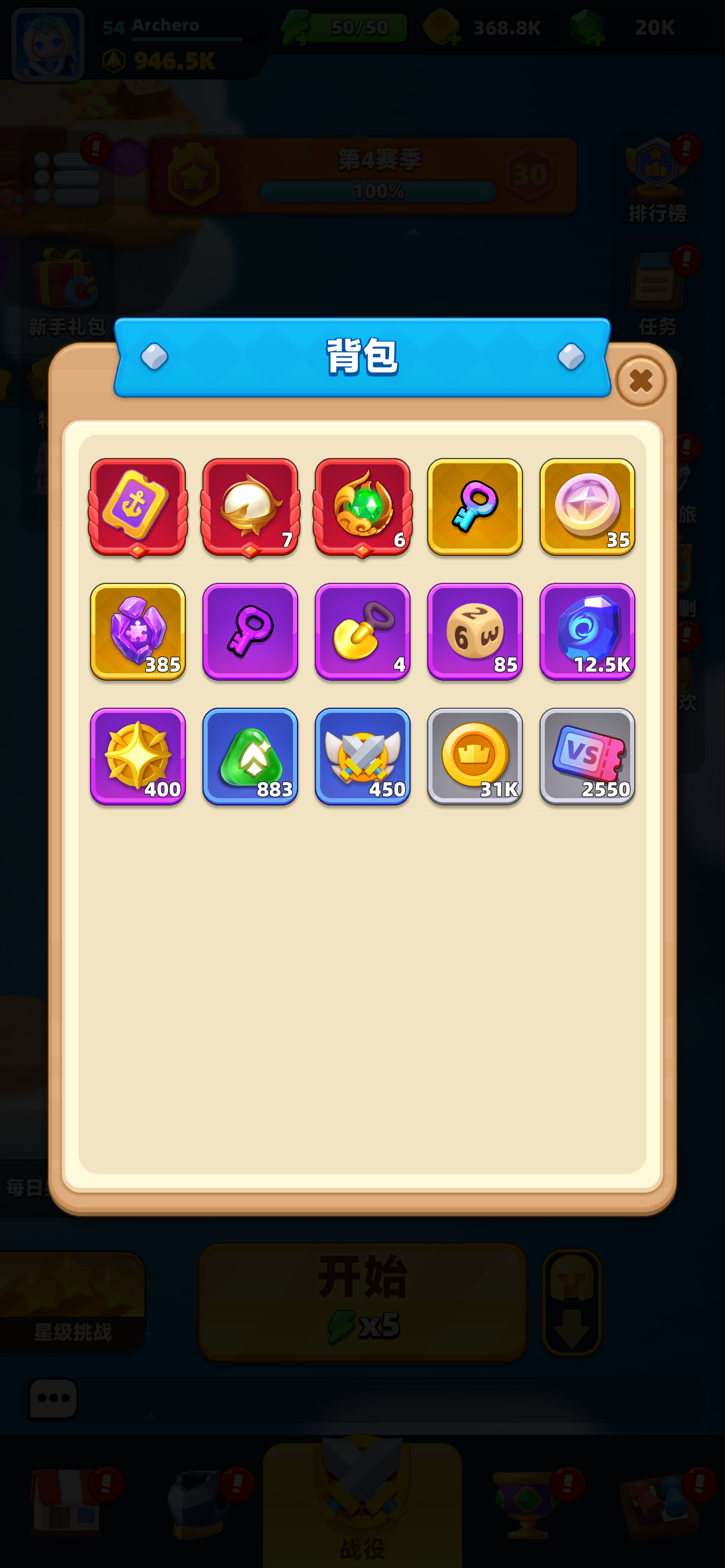Select the purple crystal item with 385
This screenshot has height=1568, width=725.
click(138, 631)
